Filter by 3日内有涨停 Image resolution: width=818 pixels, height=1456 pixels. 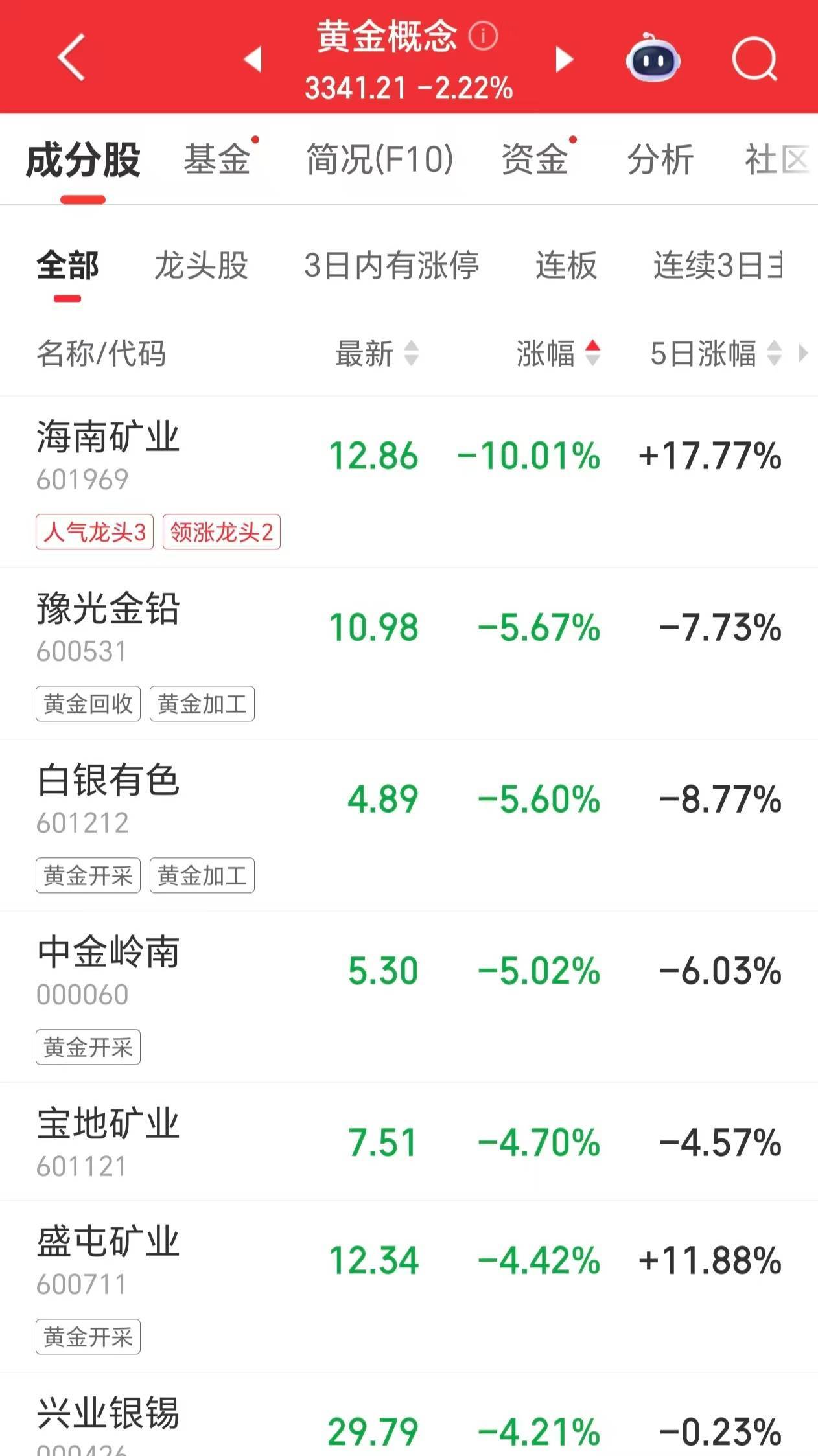click(391, 265)
